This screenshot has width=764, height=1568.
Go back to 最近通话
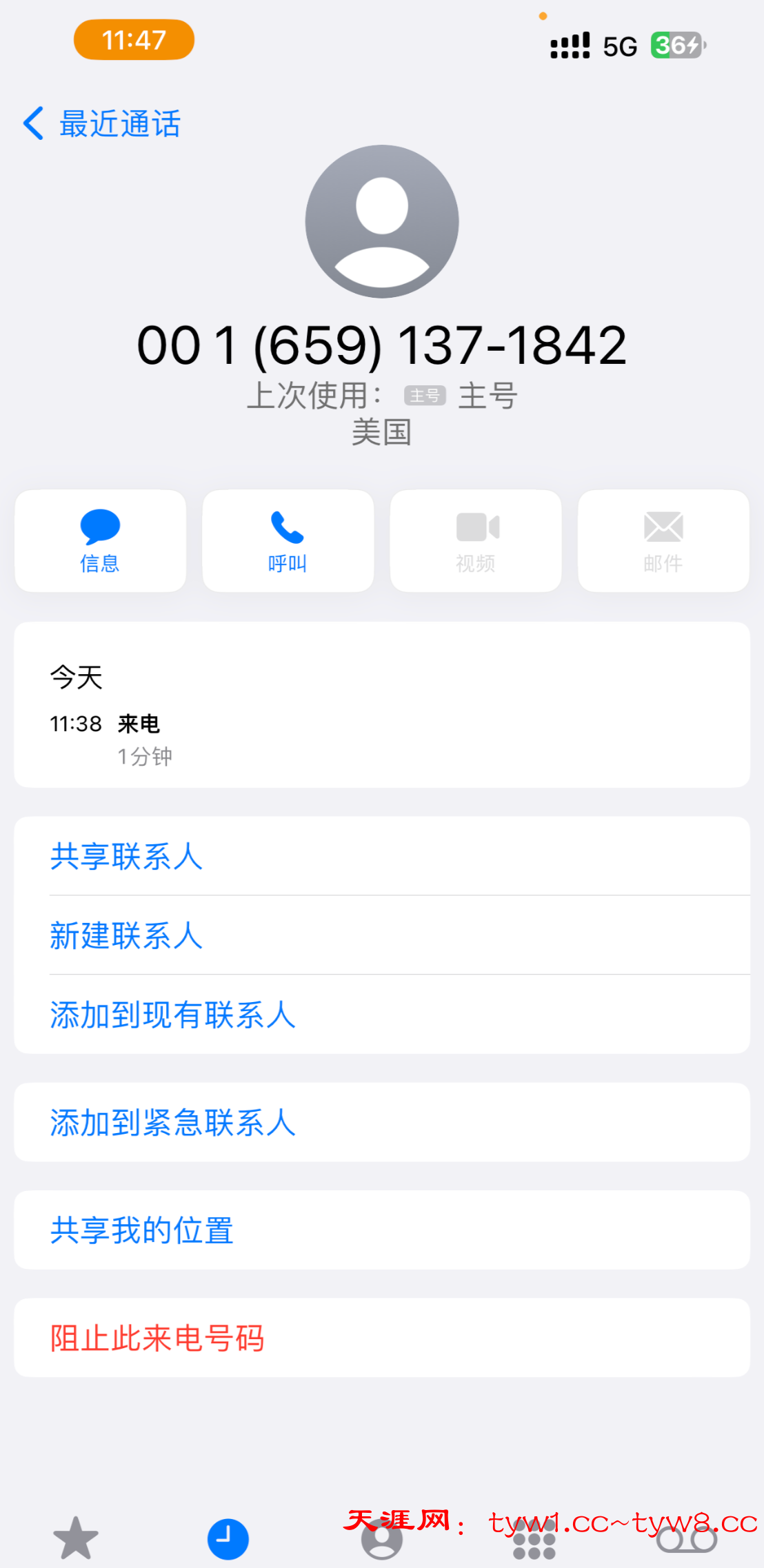(x=102, y=124)
